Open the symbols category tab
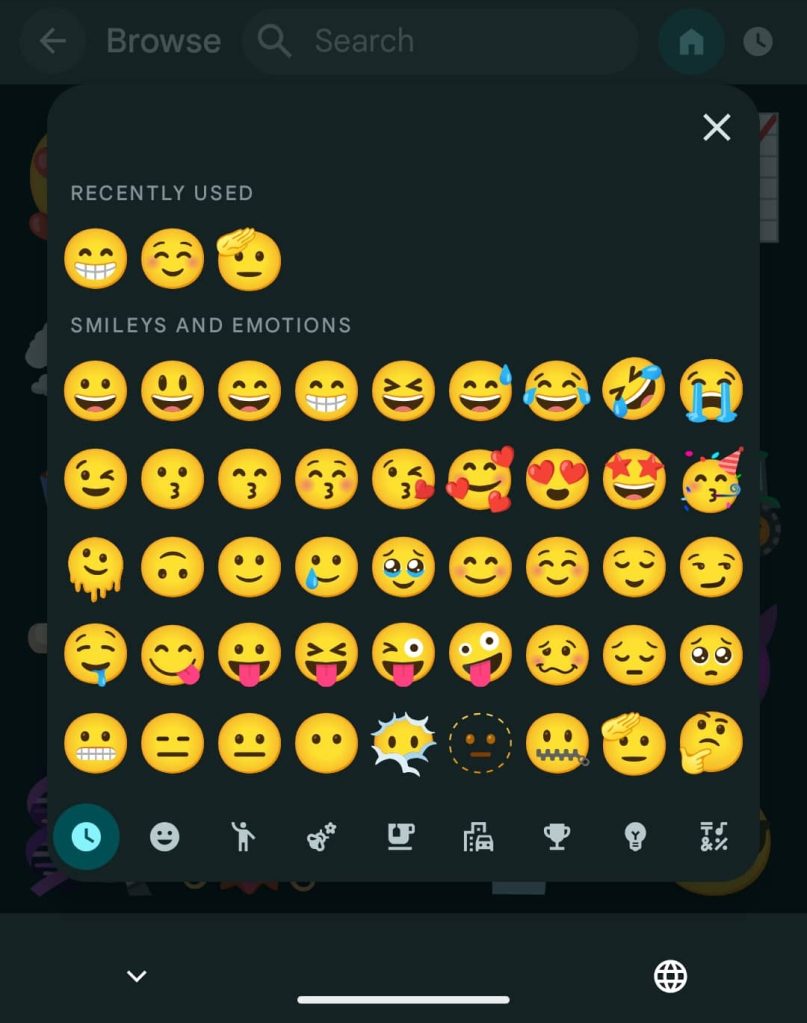The image size is (807, 1023). [713, 836]
